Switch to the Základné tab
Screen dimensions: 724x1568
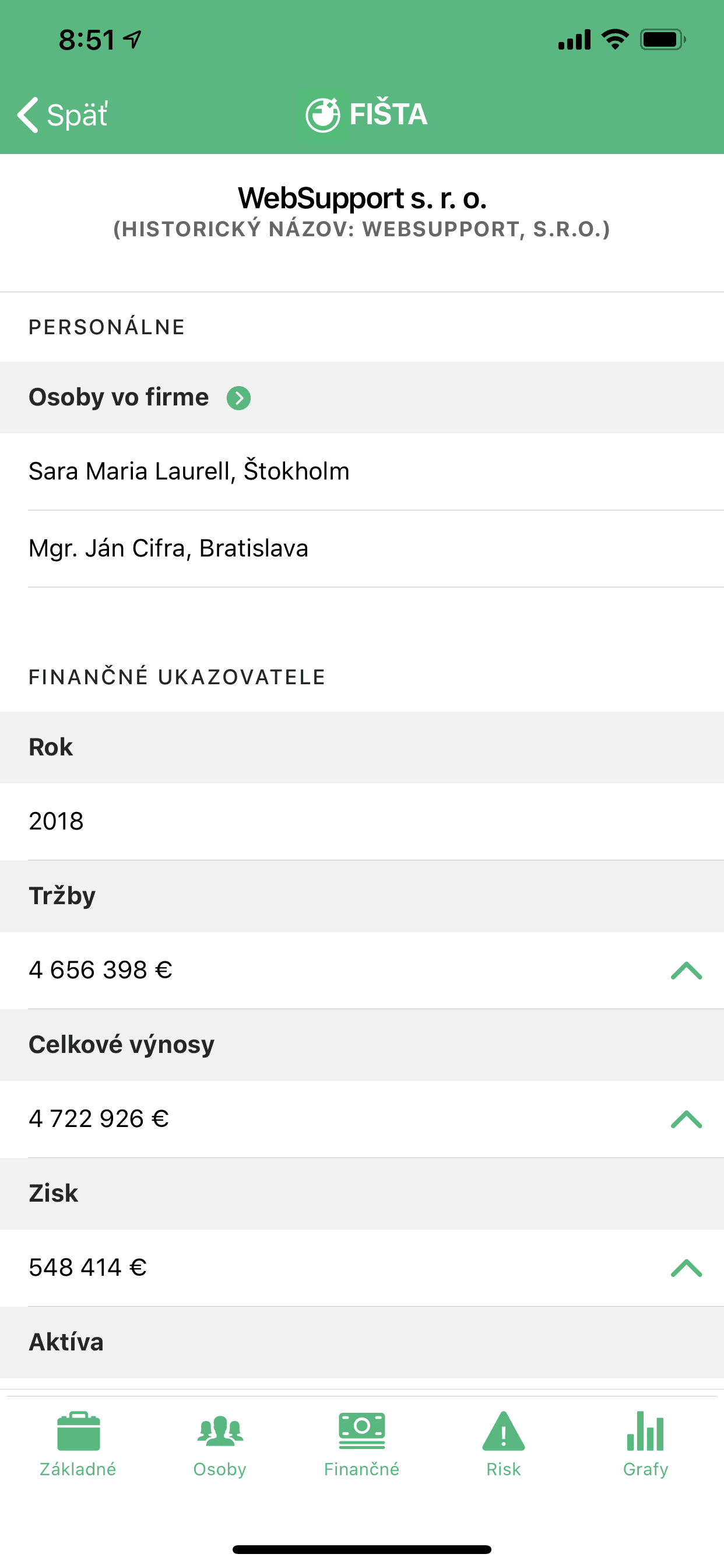coord(78,1444)
